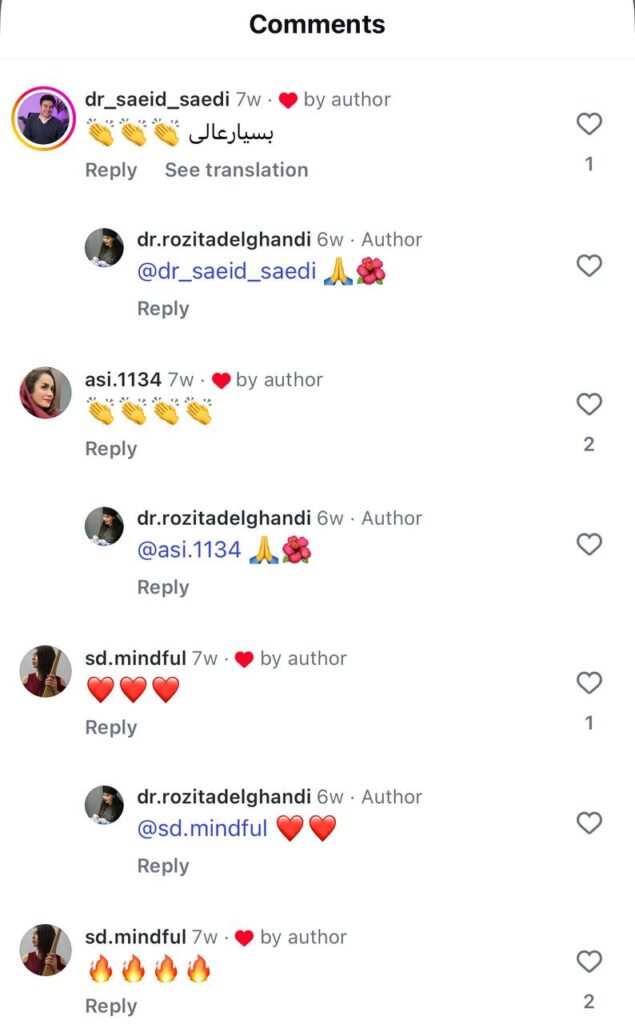Open the @sd.mindful mention link
Image resolution: width=635 pixels, height=1024 pixels.
(x=203, y=828)
